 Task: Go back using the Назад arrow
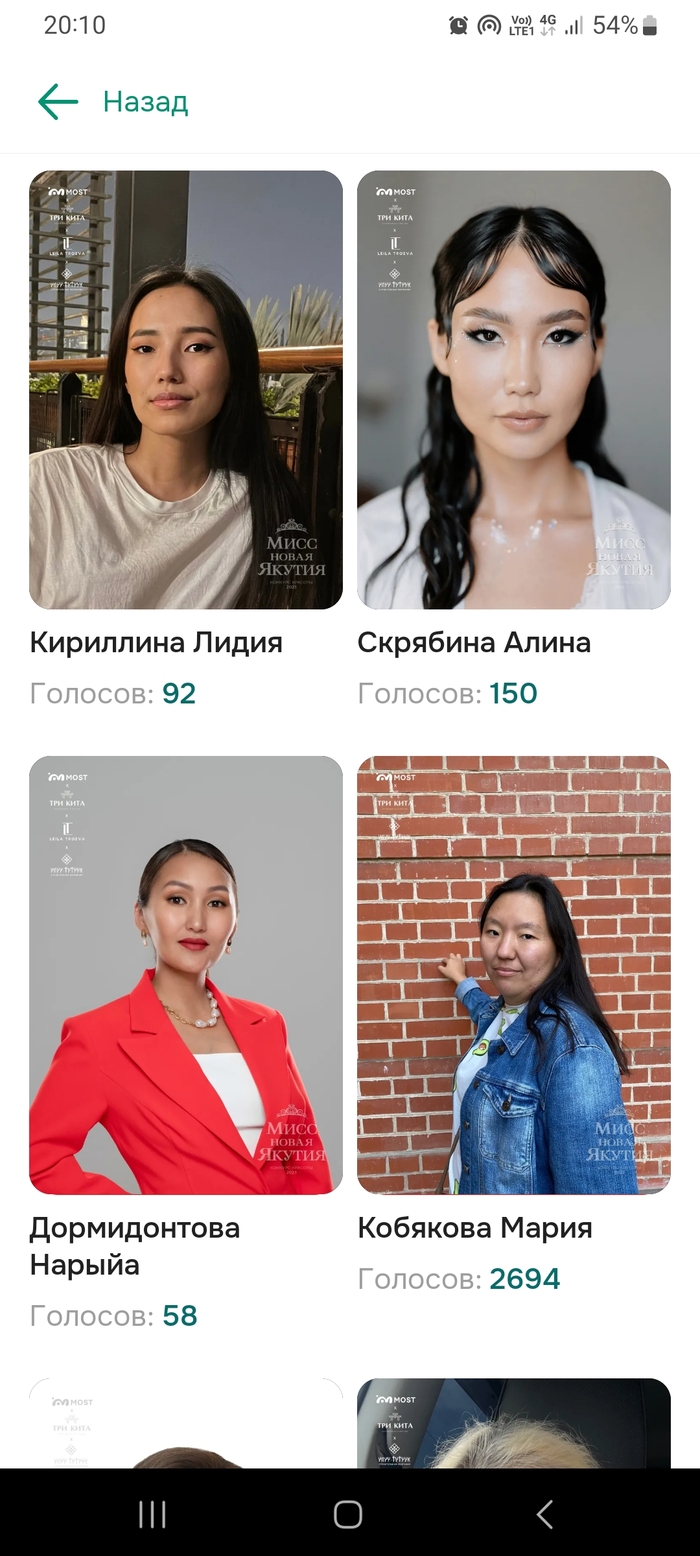point(58,102)
